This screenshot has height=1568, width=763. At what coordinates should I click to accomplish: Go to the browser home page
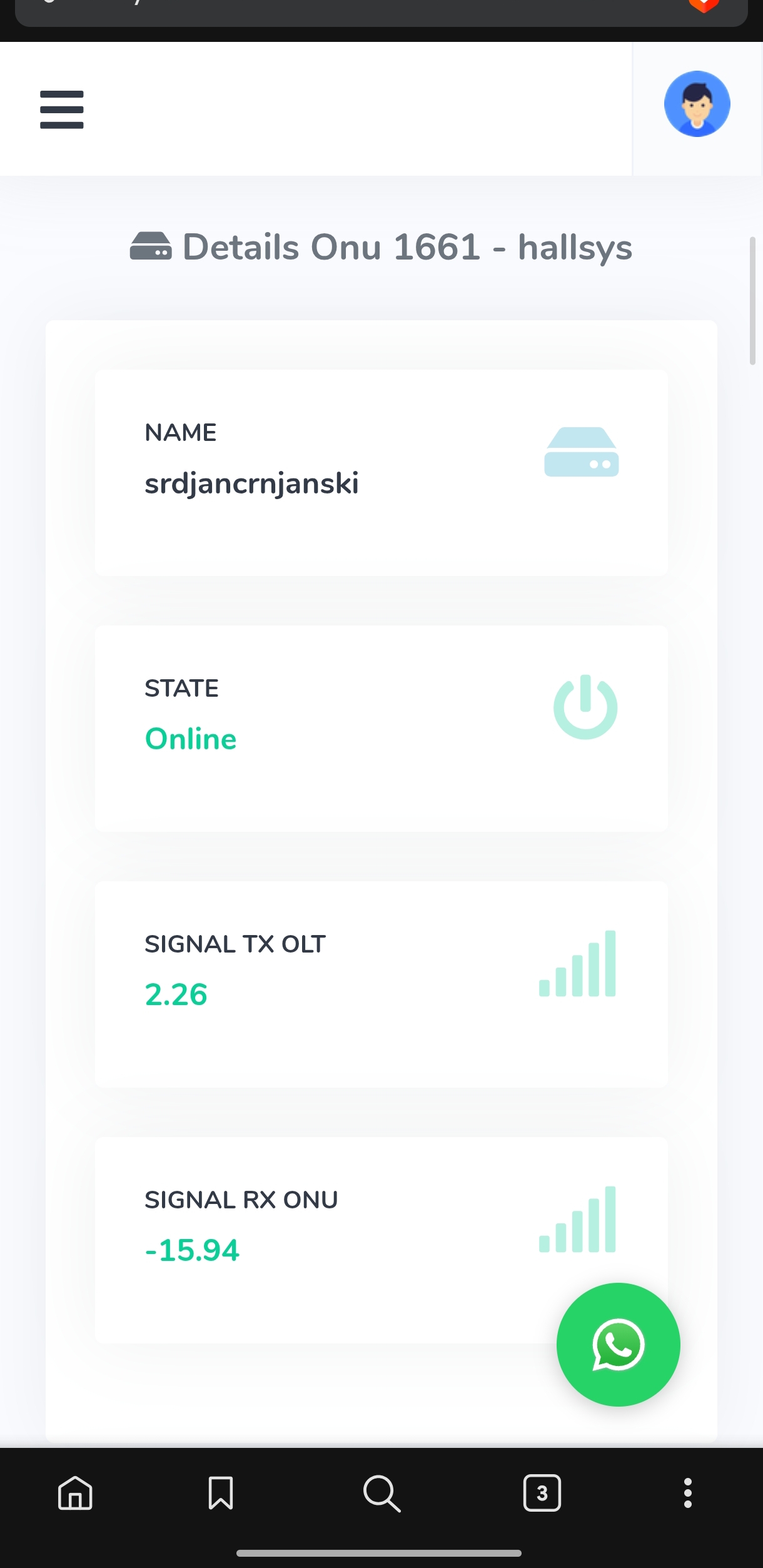(x=75, y=1493)
